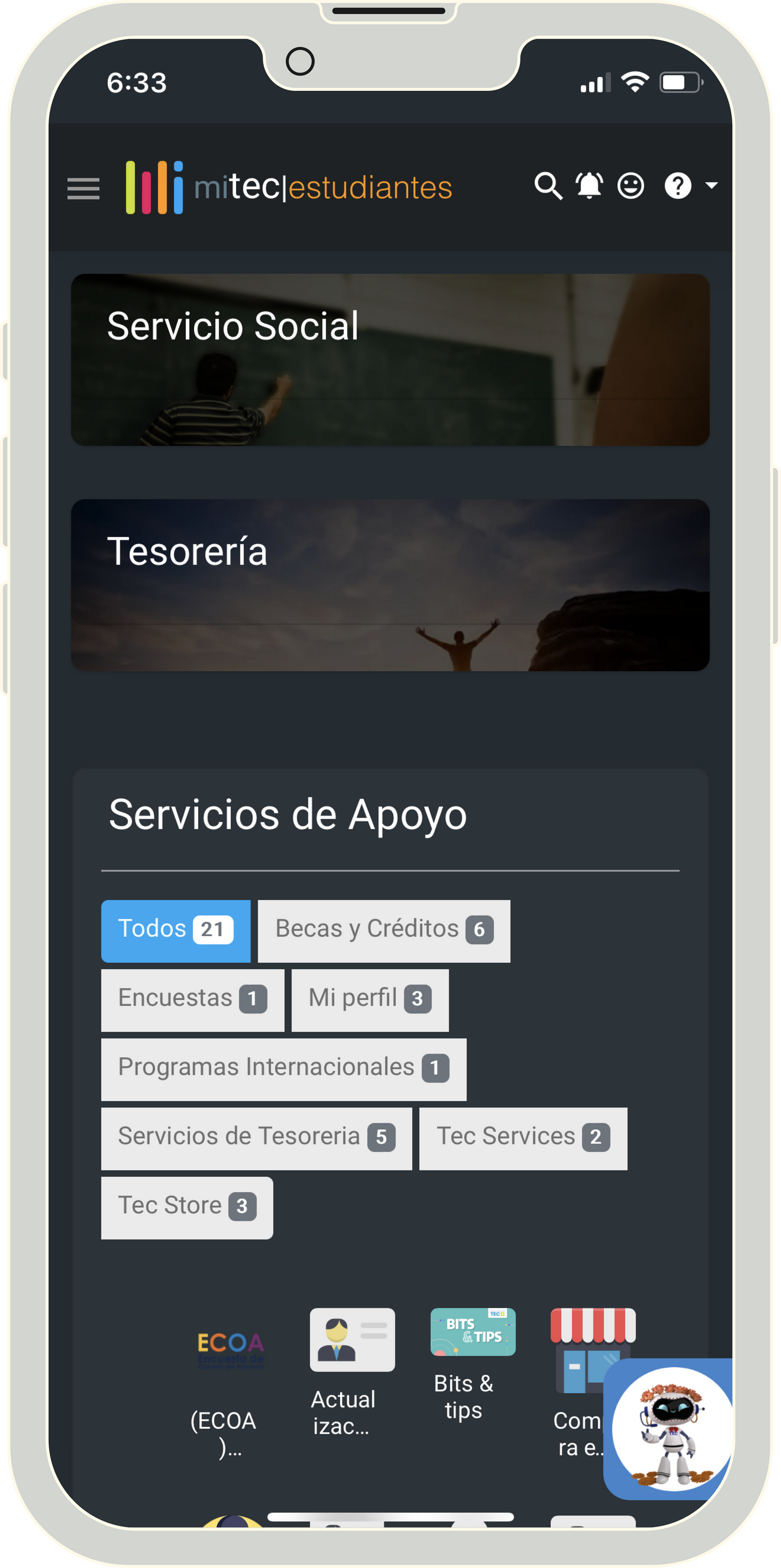Open the Actualizac... profile service

click(352, 1369)
